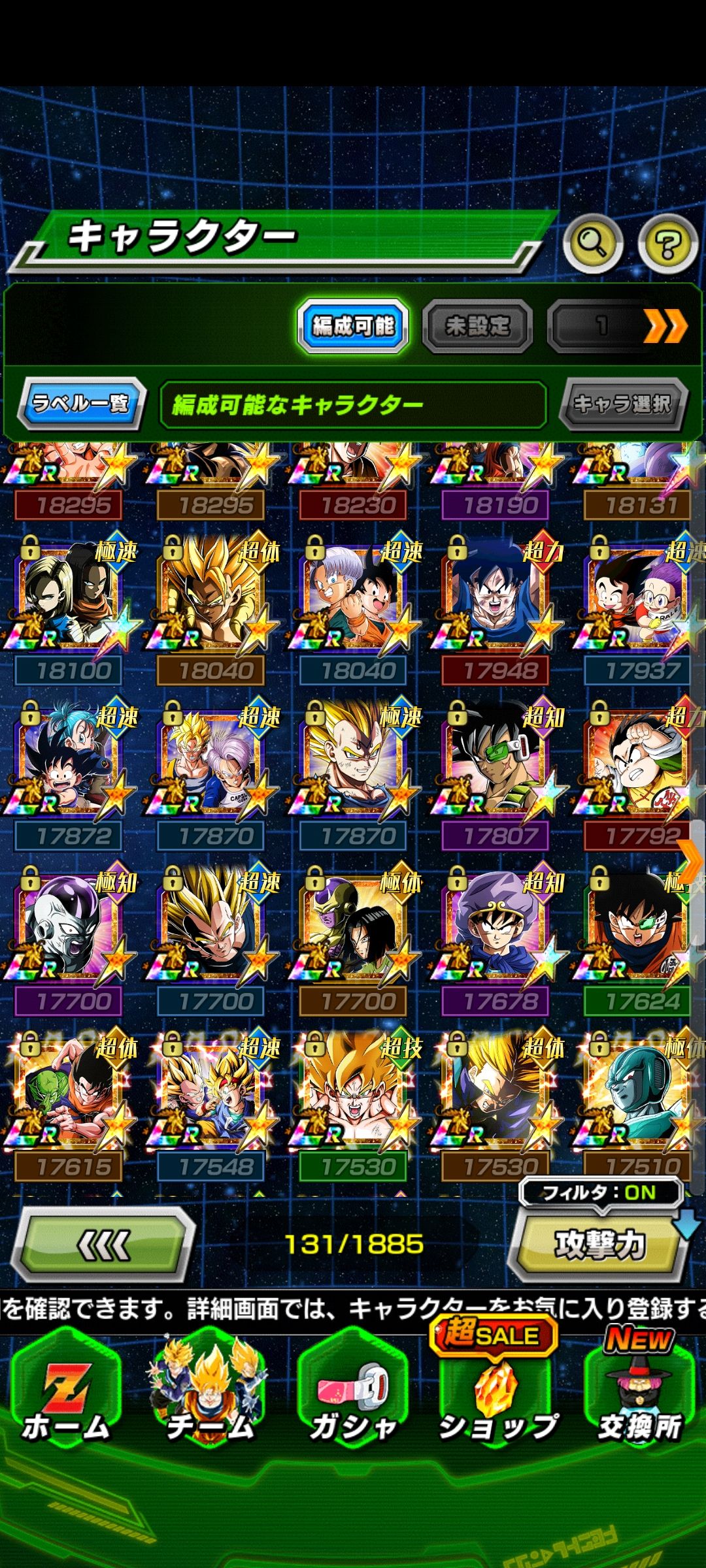Switch to the 未設定 tab
Viewport: 706px width, 1568px height.
[x=477, y=325]
